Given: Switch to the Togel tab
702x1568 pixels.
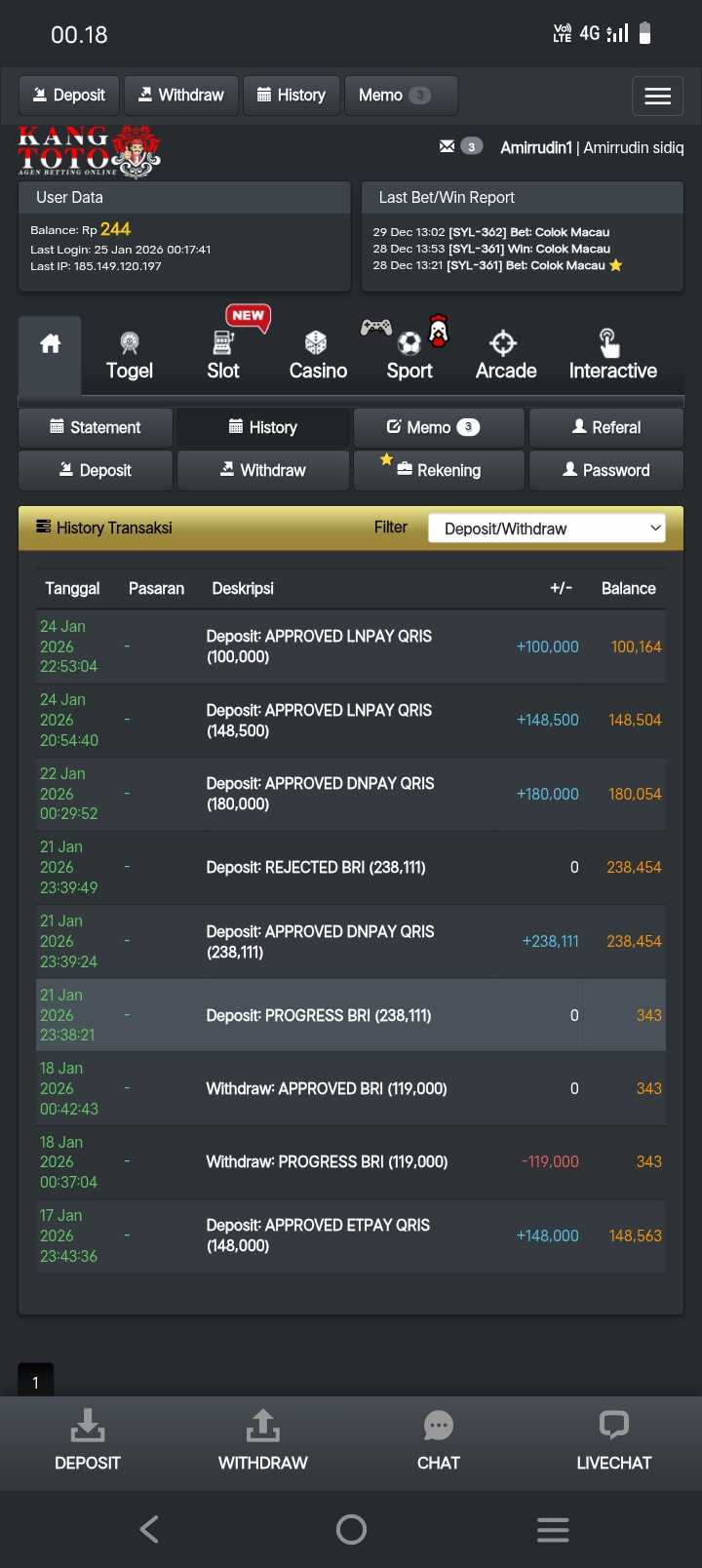Looking at the screenshot, I should (x=130, y=356).
